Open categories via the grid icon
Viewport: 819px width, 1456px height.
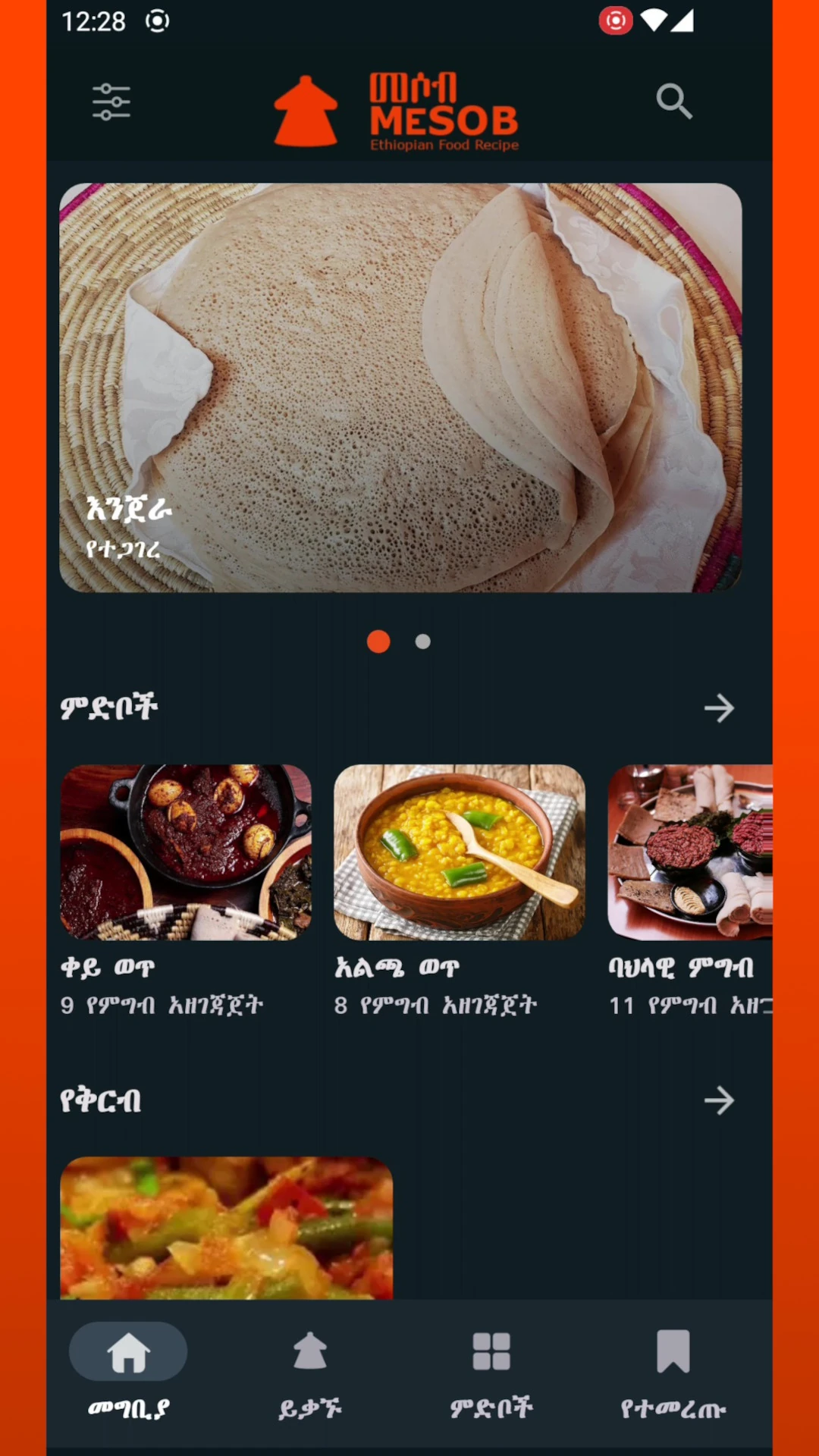click(491, 1352)
